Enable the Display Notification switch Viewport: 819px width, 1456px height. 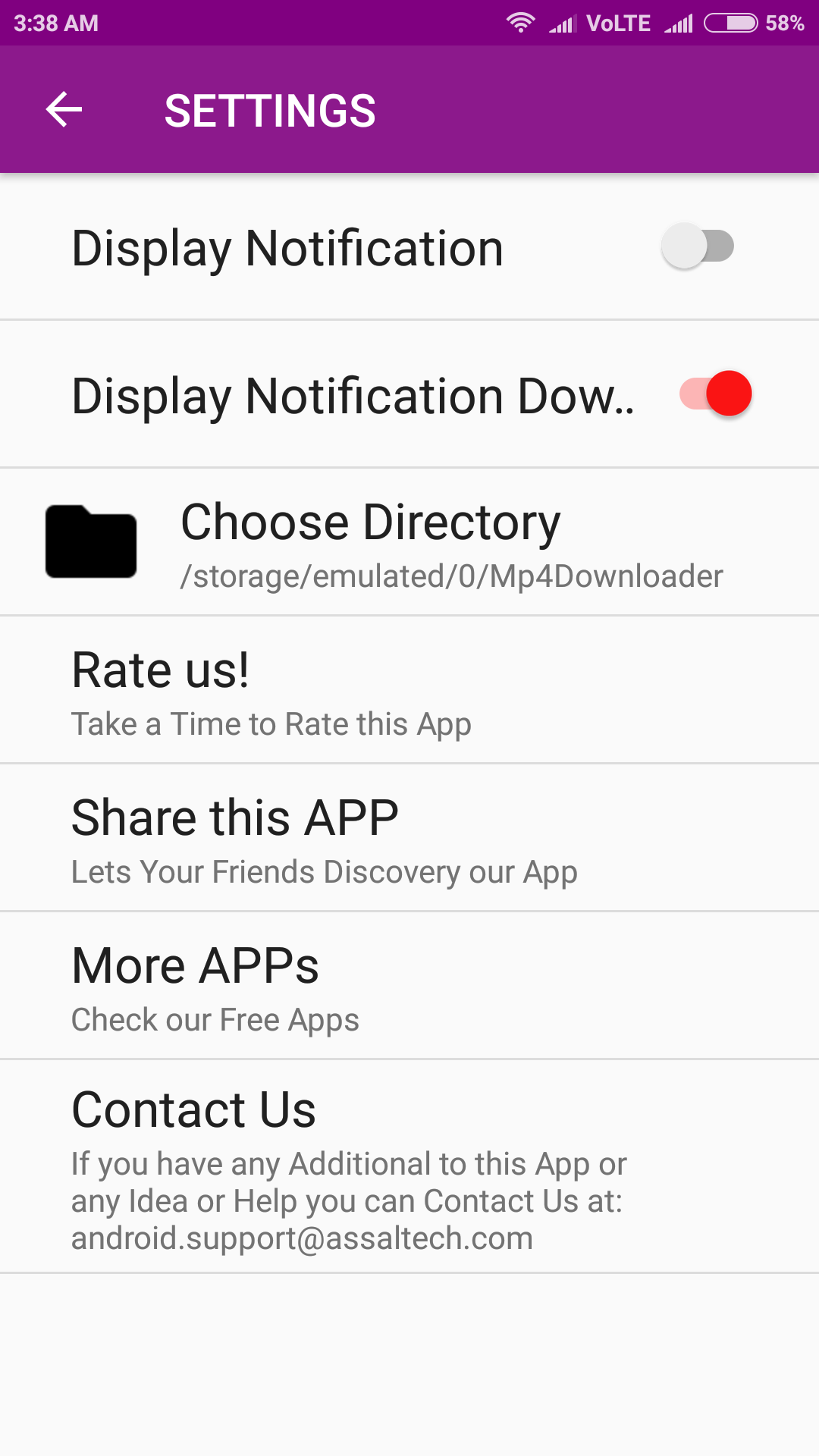tap(698, 246)
